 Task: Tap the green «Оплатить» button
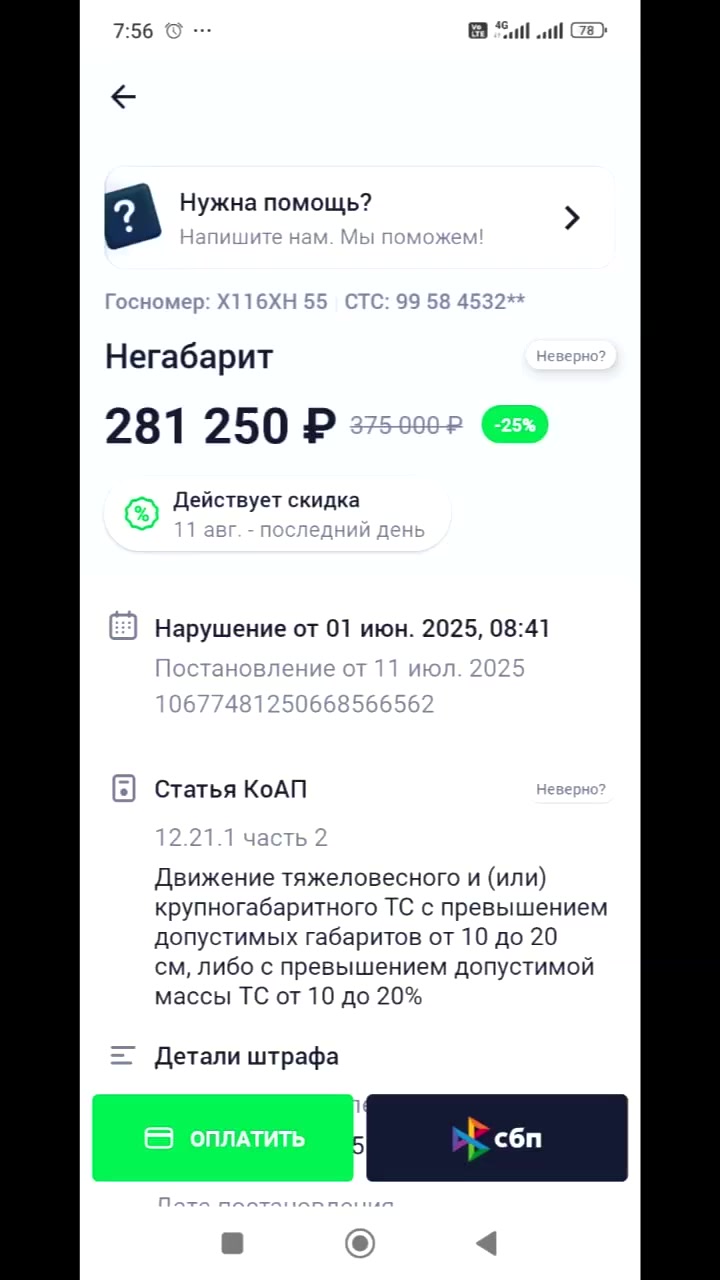tap(223, 1138)
